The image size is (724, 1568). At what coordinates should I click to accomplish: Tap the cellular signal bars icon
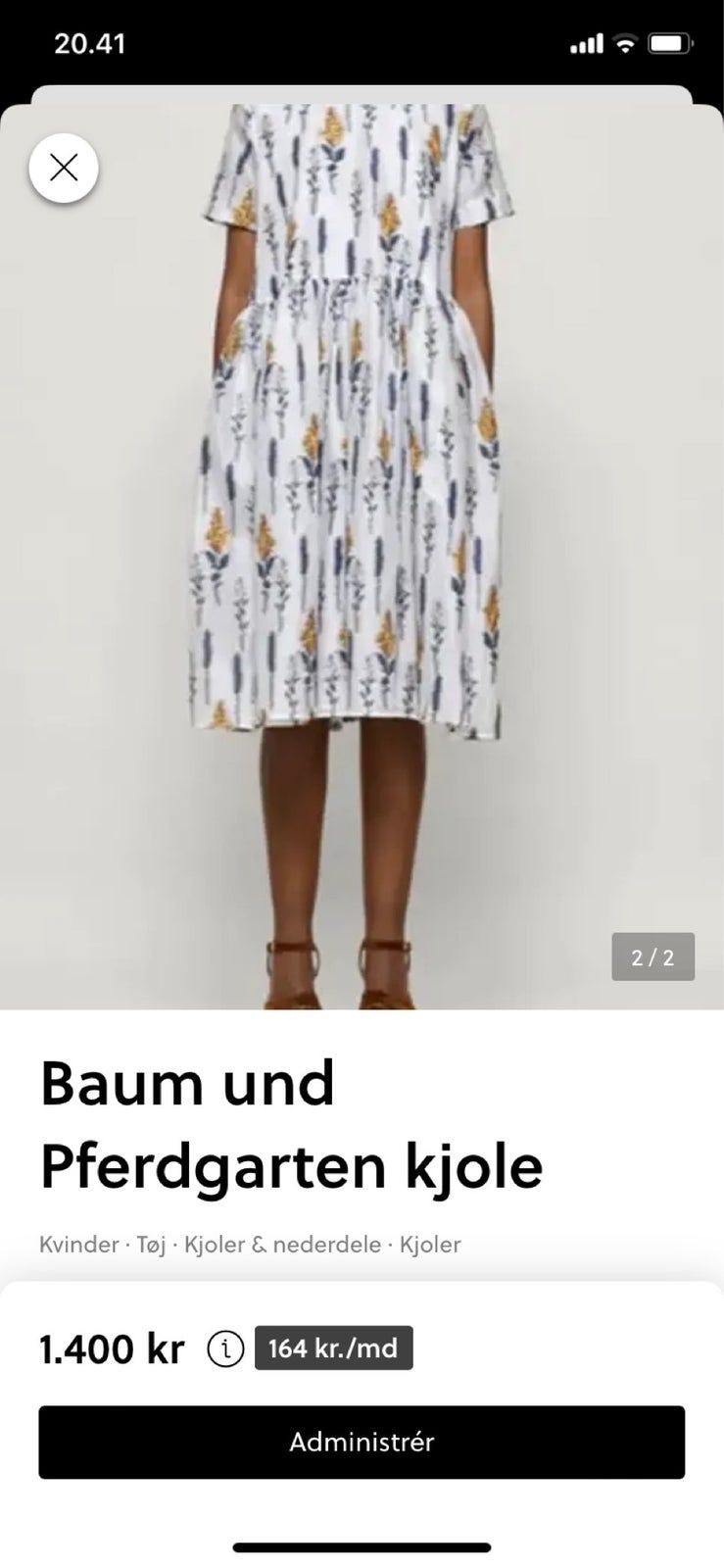click(586, 43)
